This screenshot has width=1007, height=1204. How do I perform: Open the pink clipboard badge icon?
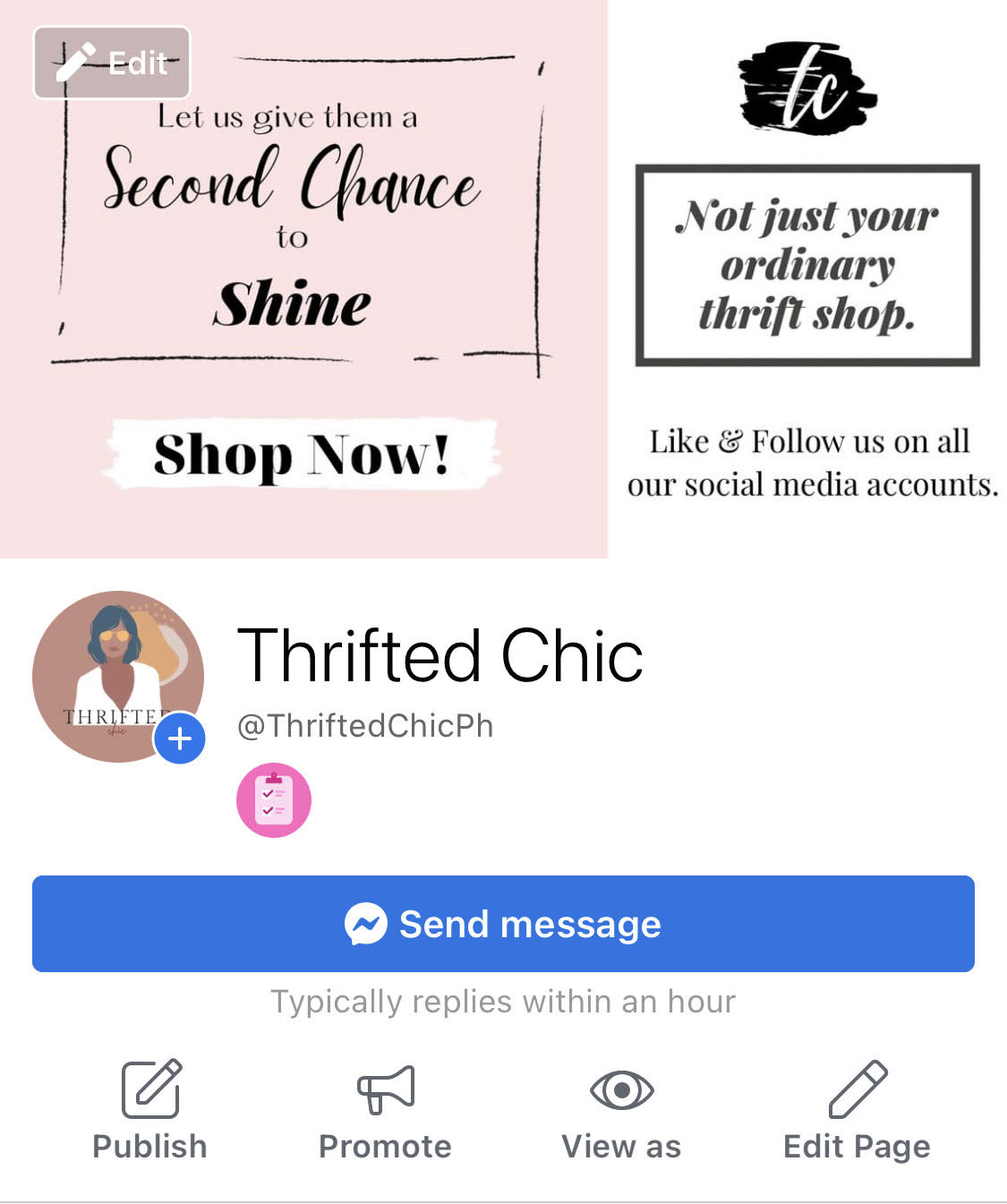(x=274, y=799)
